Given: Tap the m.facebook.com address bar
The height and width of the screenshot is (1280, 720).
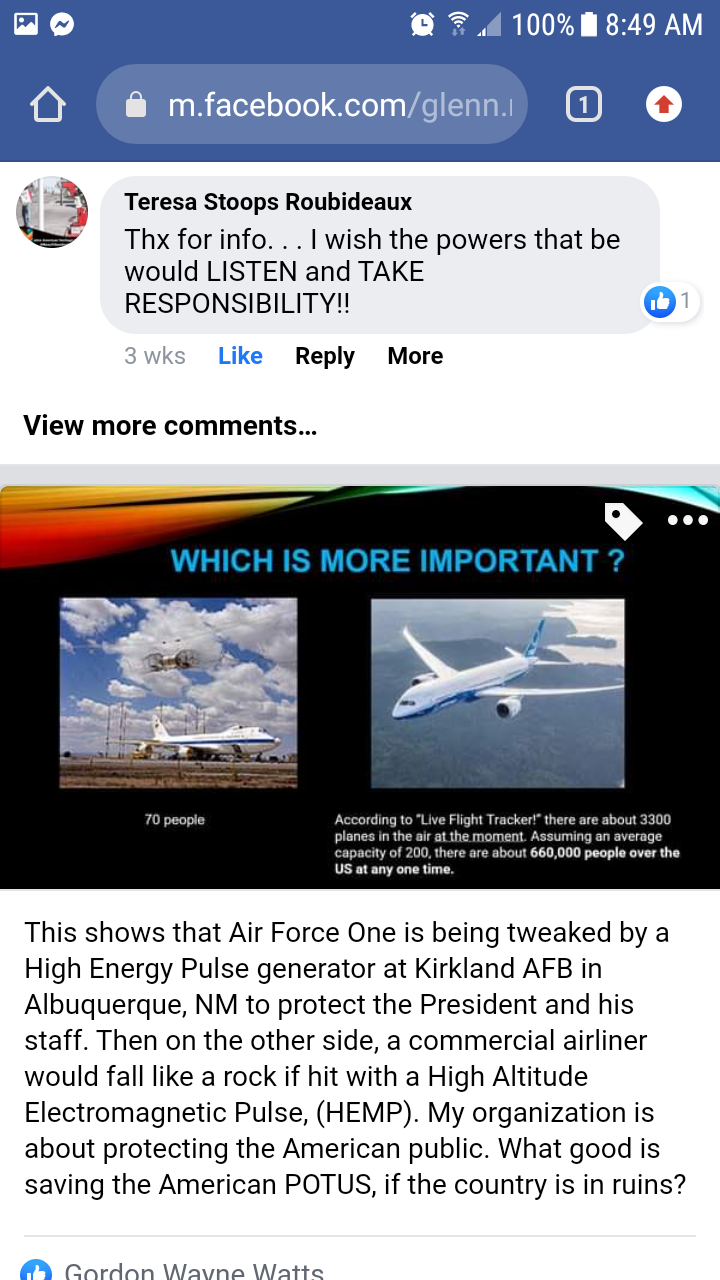Looking at the screenshot, I should click(x=312, y=105).
